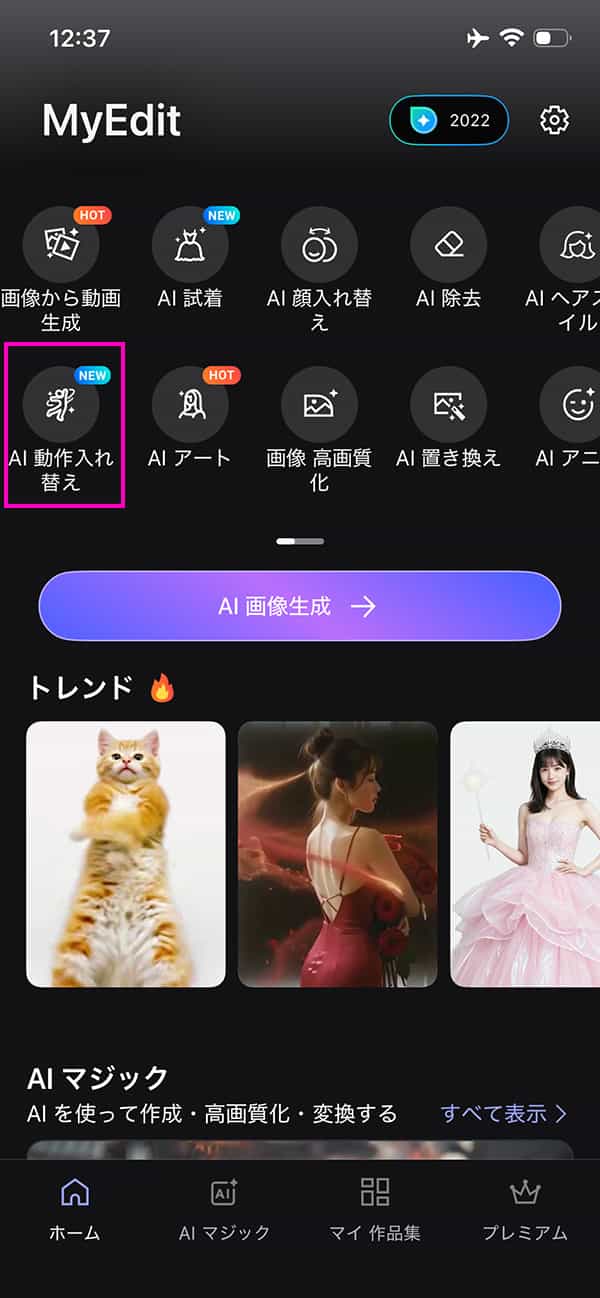Image resolution: width=600 pixels, height=1298 pixels.
Task: View the red dress trend thumbnail
Action: tap(338, 854)
